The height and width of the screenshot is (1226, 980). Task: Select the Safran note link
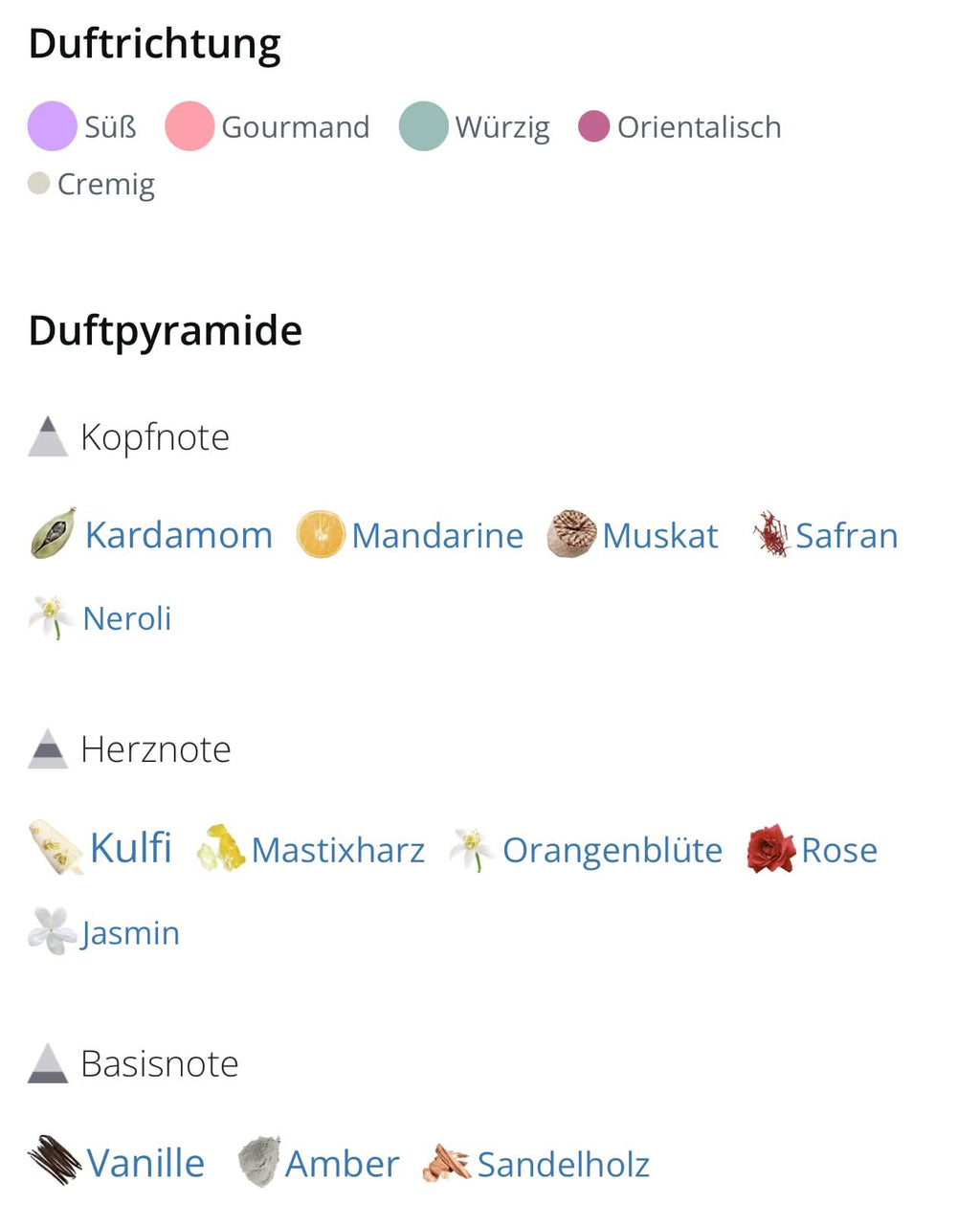coord(846,535)
